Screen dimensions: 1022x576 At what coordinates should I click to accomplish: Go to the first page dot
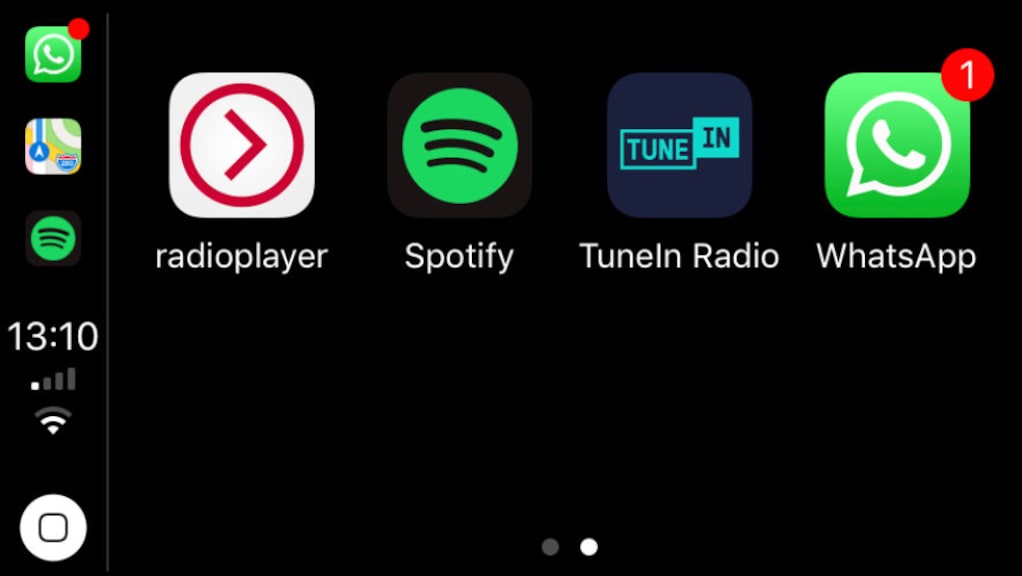pyautogui.click(x=550, y=547)
